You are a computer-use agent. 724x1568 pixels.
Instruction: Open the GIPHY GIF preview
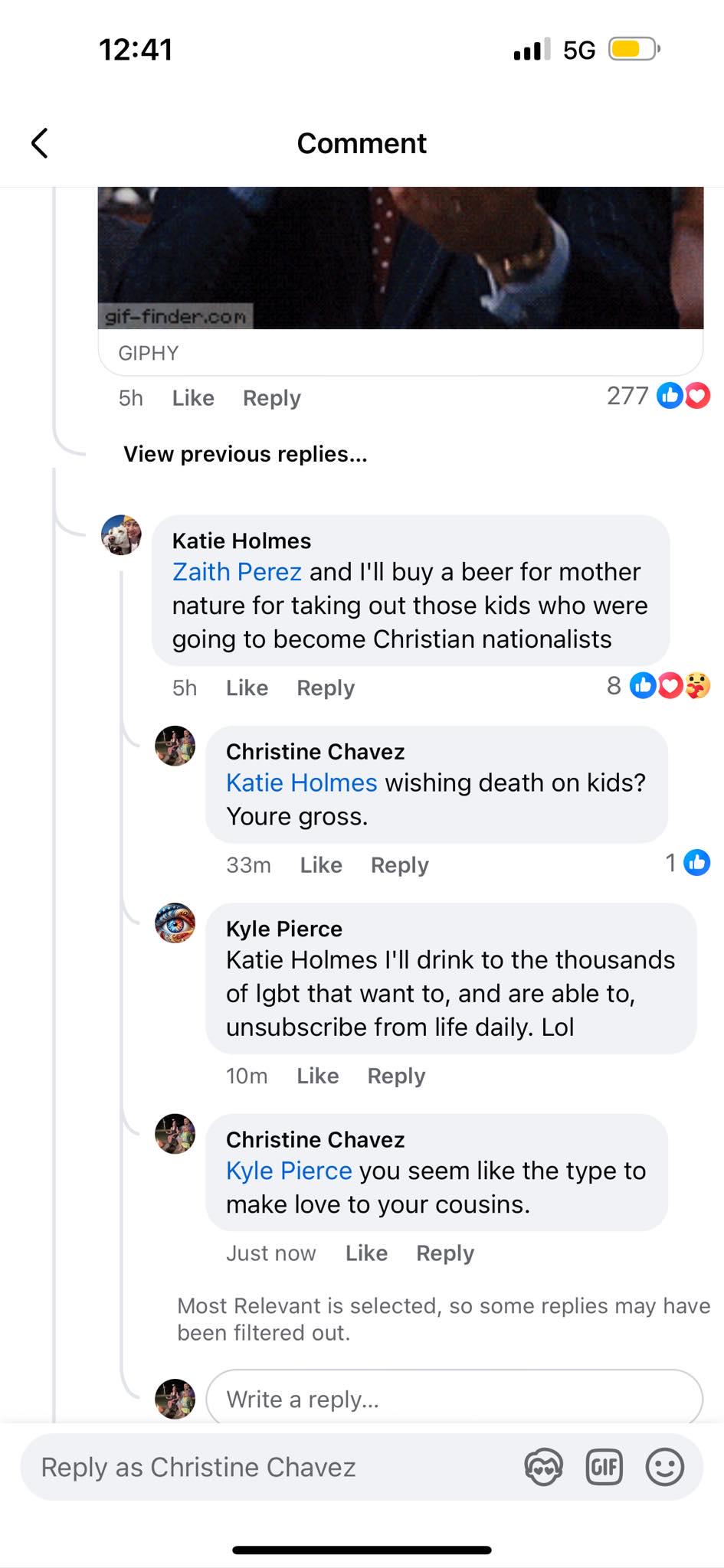(x=401, y=258)
